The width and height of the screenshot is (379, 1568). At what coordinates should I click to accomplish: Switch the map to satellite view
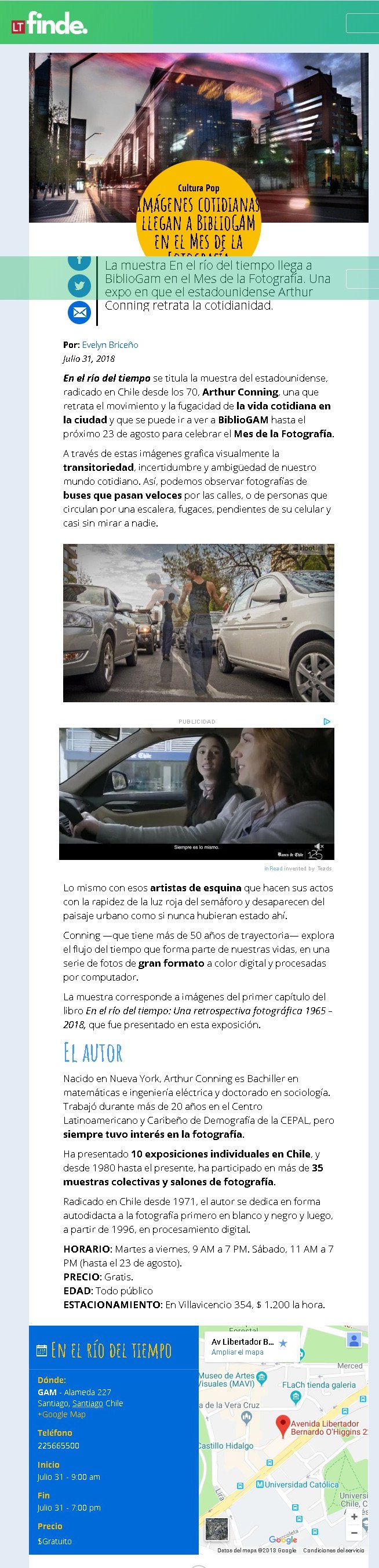pyautogui.click(x=217, y=1530)
